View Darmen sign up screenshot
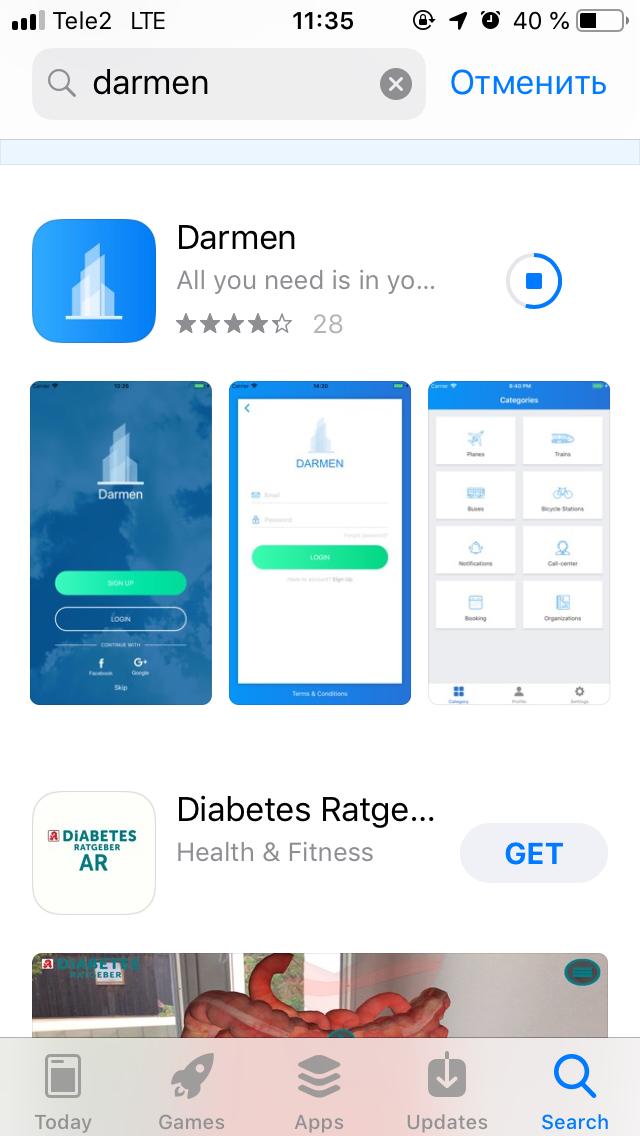The width and height of the screenshot is (640, 1136). pyautogui.click(x=121, y=542)
